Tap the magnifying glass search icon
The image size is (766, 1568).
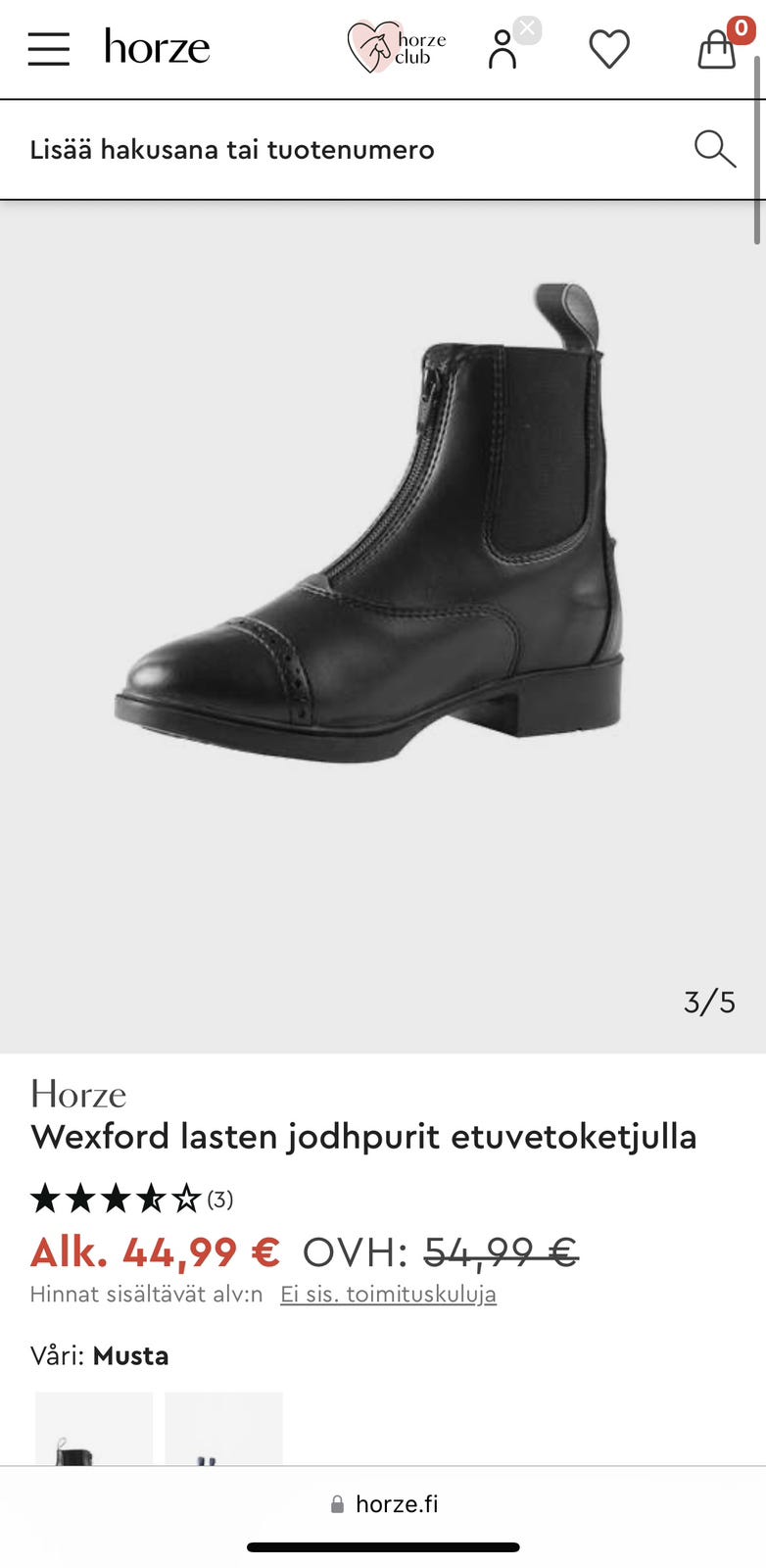[714, 149]
